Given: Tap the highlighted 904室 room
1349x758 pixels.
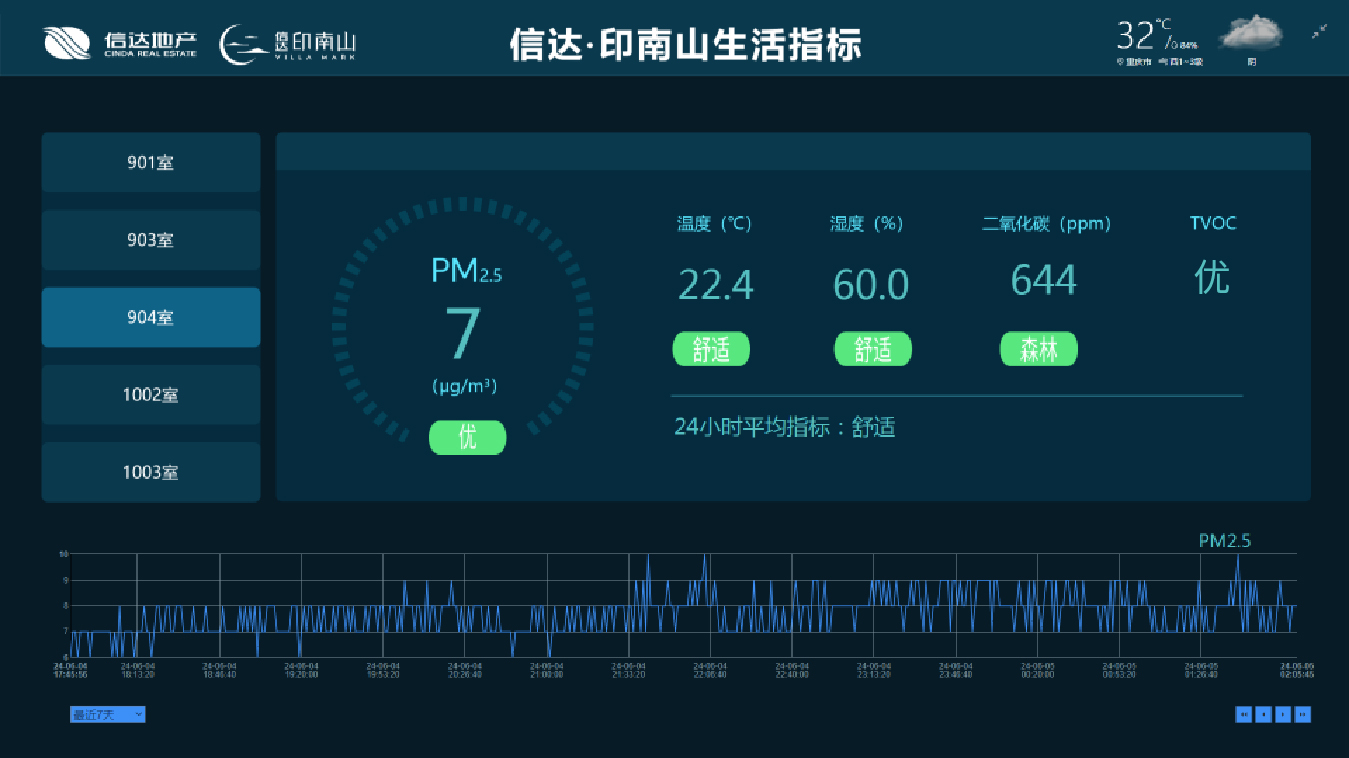Looking at the screenshot, I should click(x=150, y=317).
